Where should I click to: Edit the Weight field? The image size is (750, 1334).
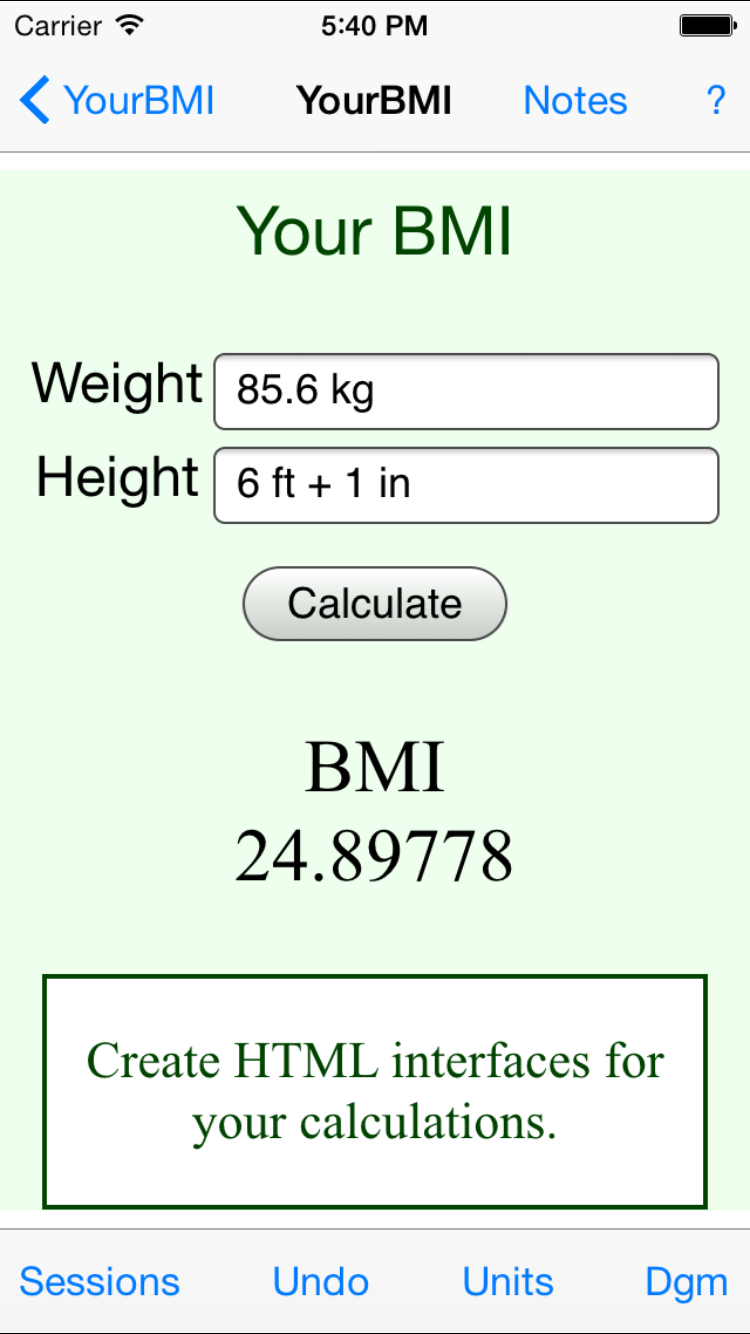466,391
